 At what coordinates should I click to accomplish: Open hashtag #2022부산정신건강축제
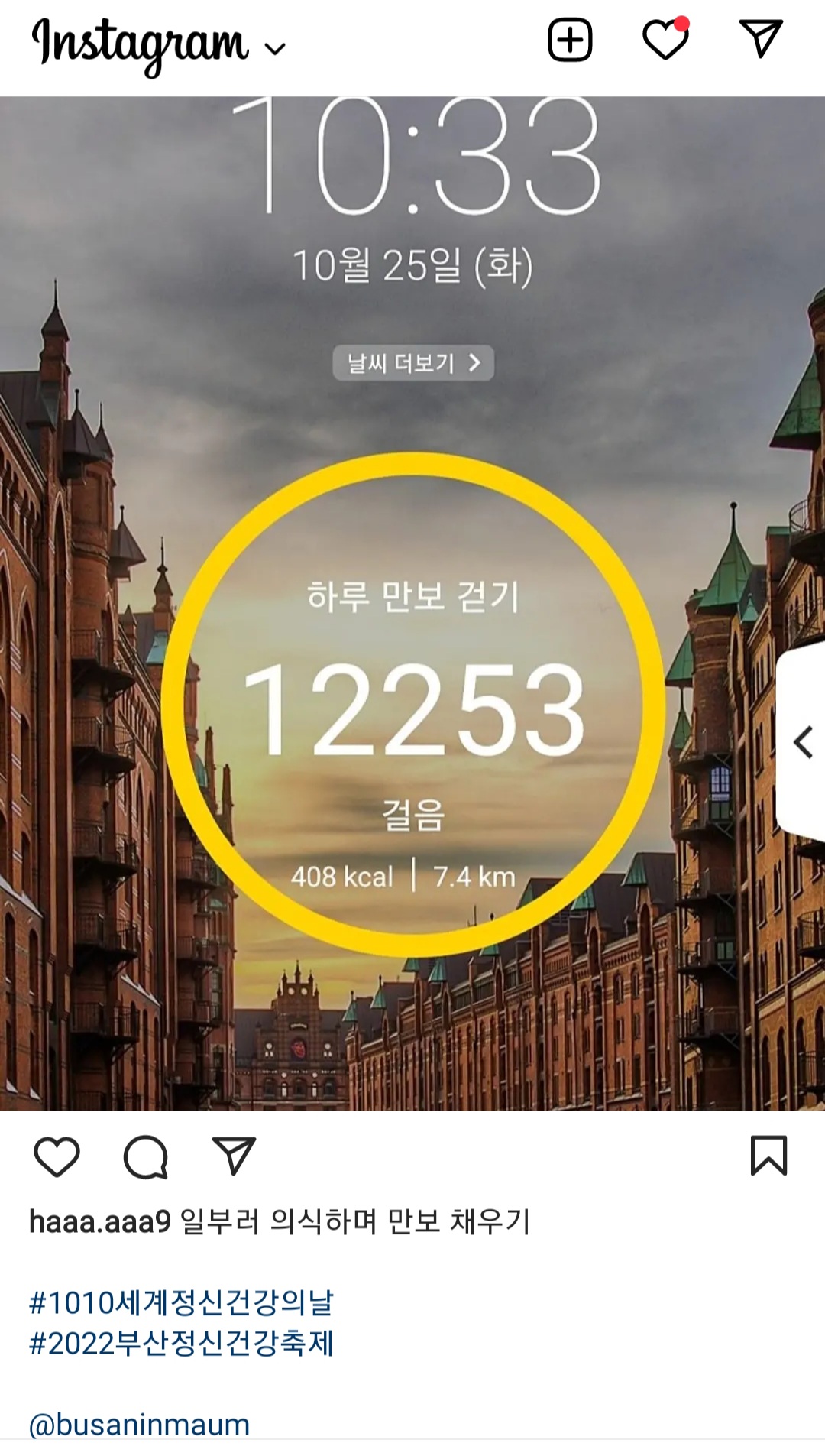pos(181,1343)
